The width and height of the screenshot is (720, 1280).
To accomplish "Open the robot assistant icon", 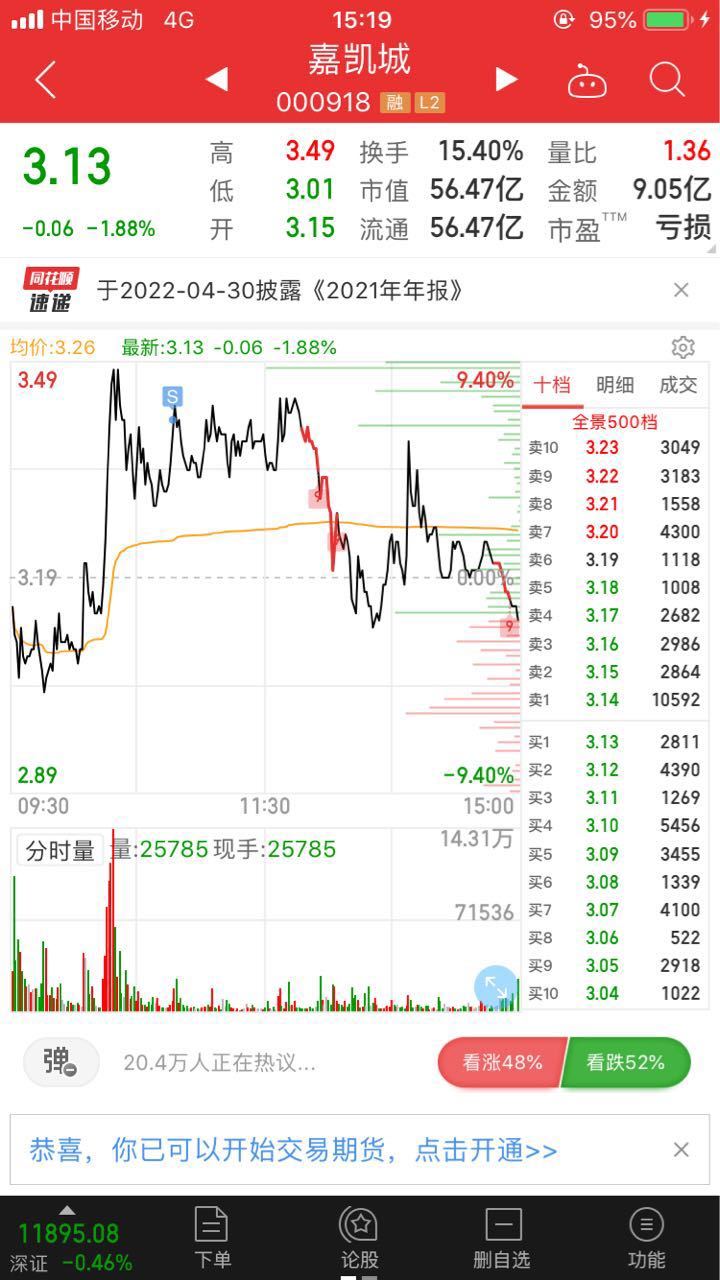I will (587, 80).
